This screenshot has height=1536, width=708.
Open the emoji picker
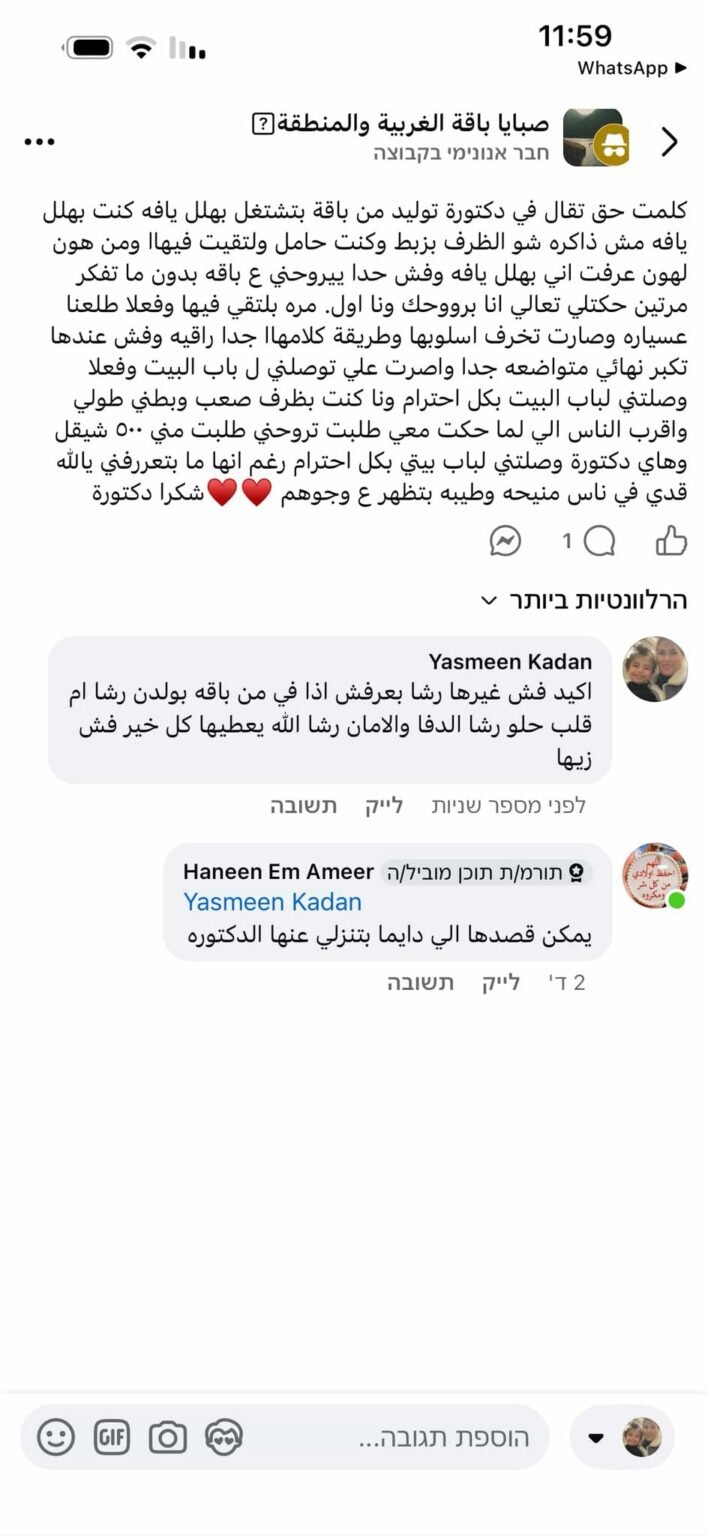[x=56, y=1438]
